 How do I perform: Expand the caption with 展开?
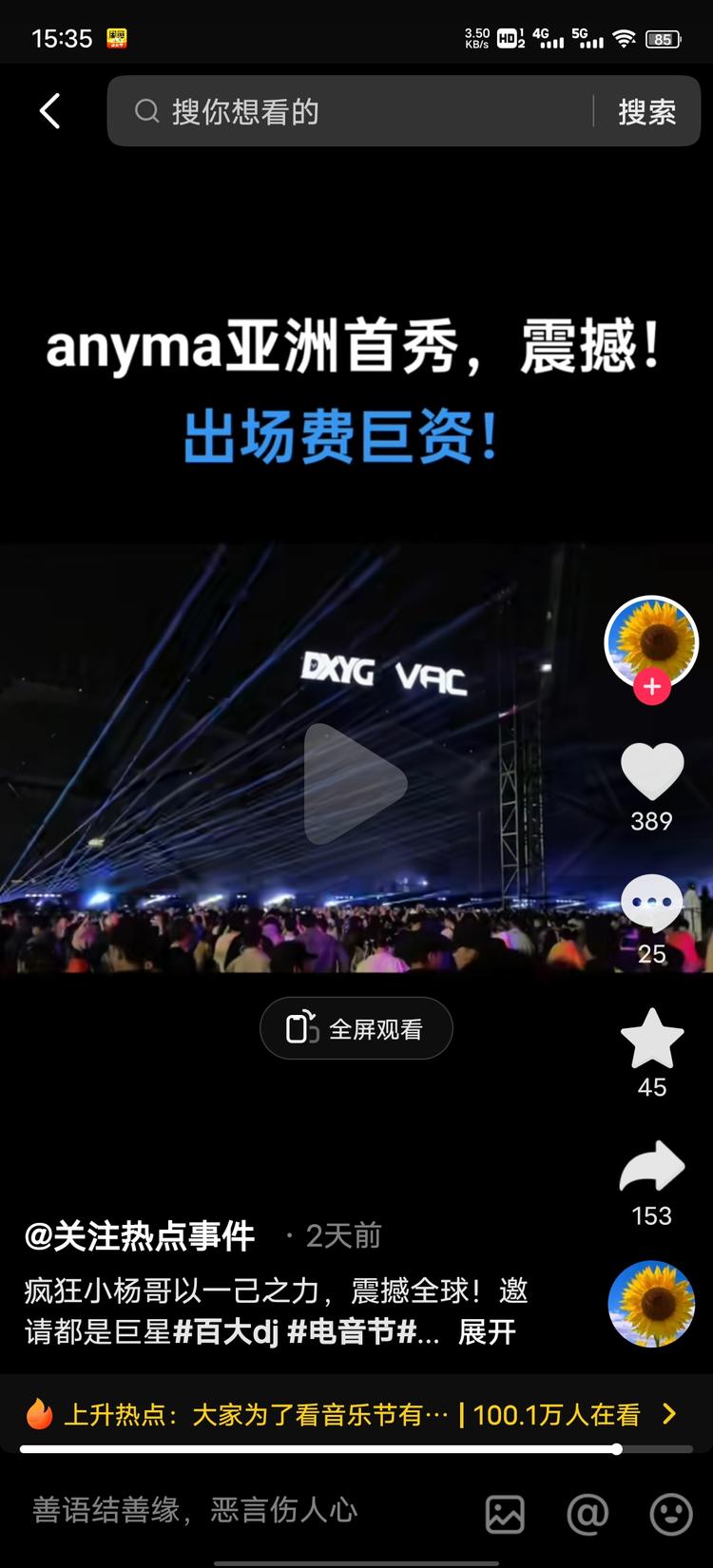[487, 1331]
